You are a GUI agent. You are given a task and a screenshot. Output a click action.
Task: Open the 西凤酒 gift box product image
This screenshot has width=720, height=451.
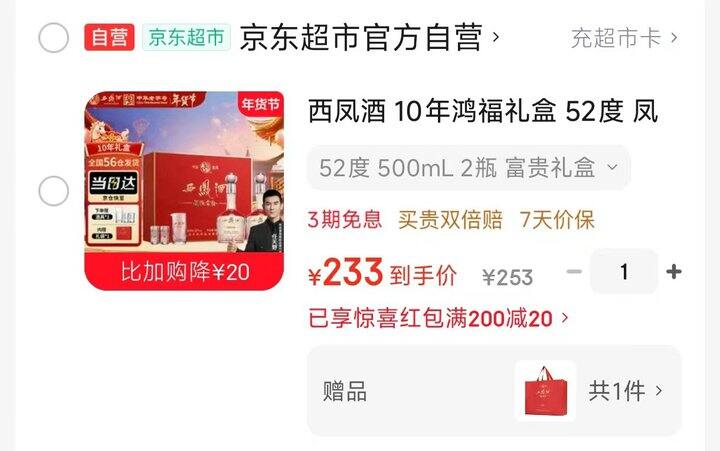tap(184, 191)
